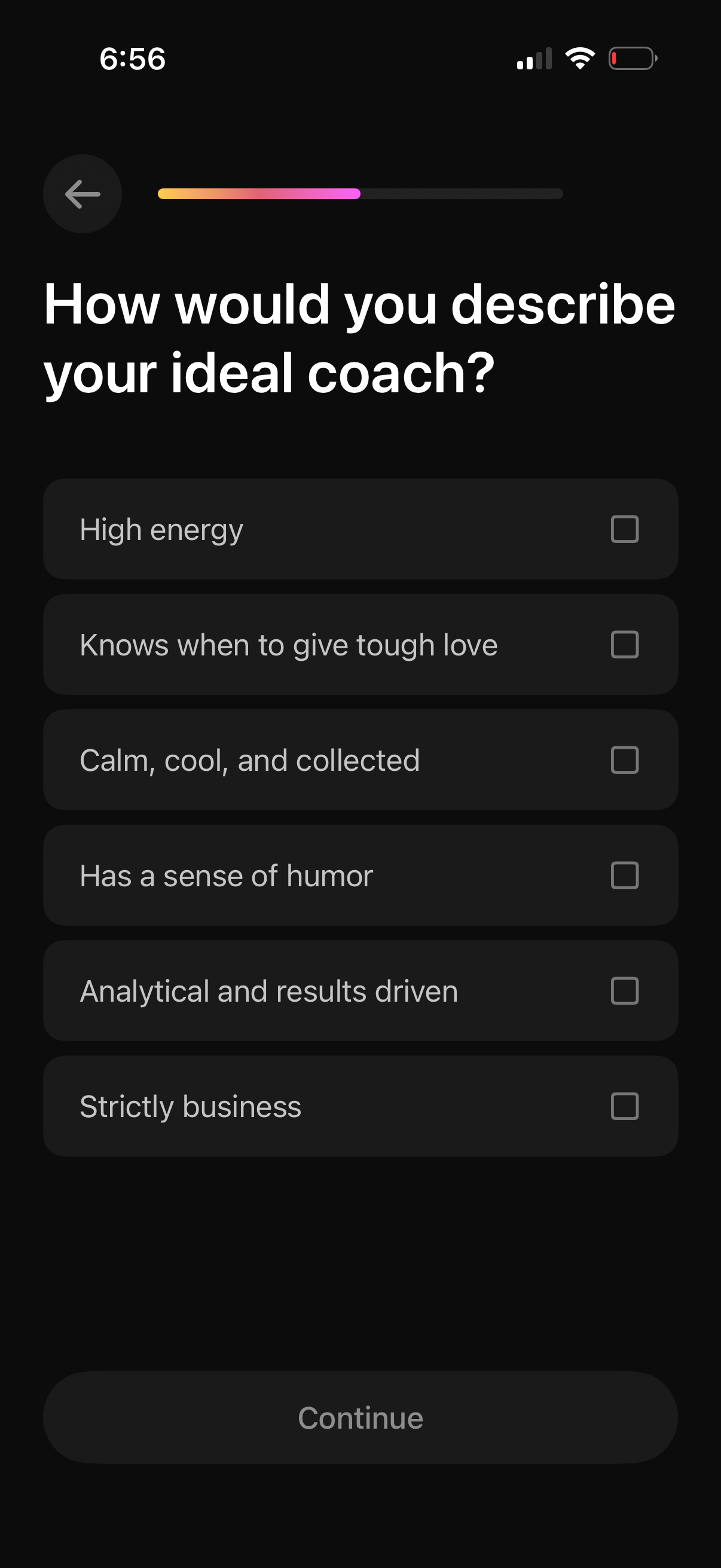Tap the low battery indicator icon
Screen dimensions: 721x1568
(x=631, y=59)
